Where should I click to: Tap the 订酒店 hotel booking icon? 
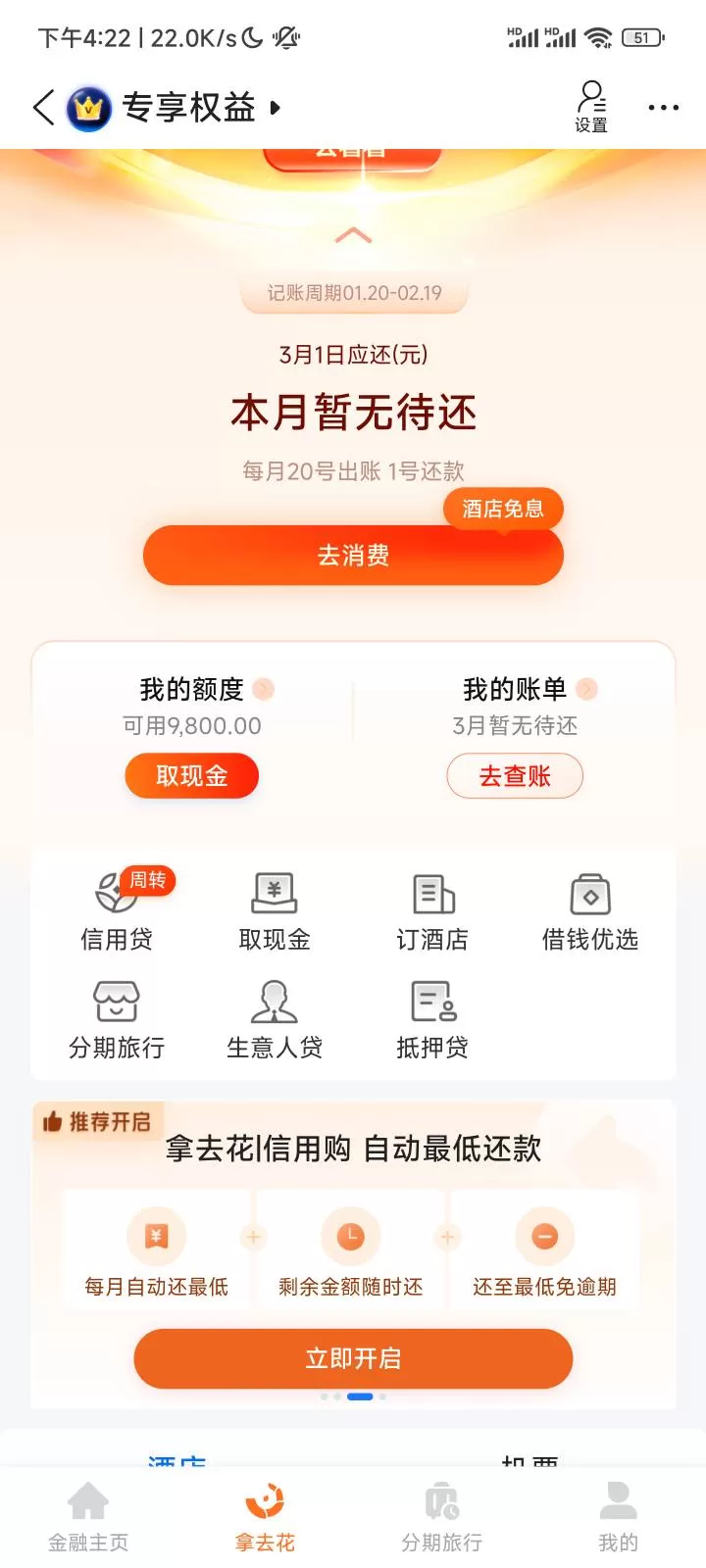pyautogui.click(x=431, y=911)
